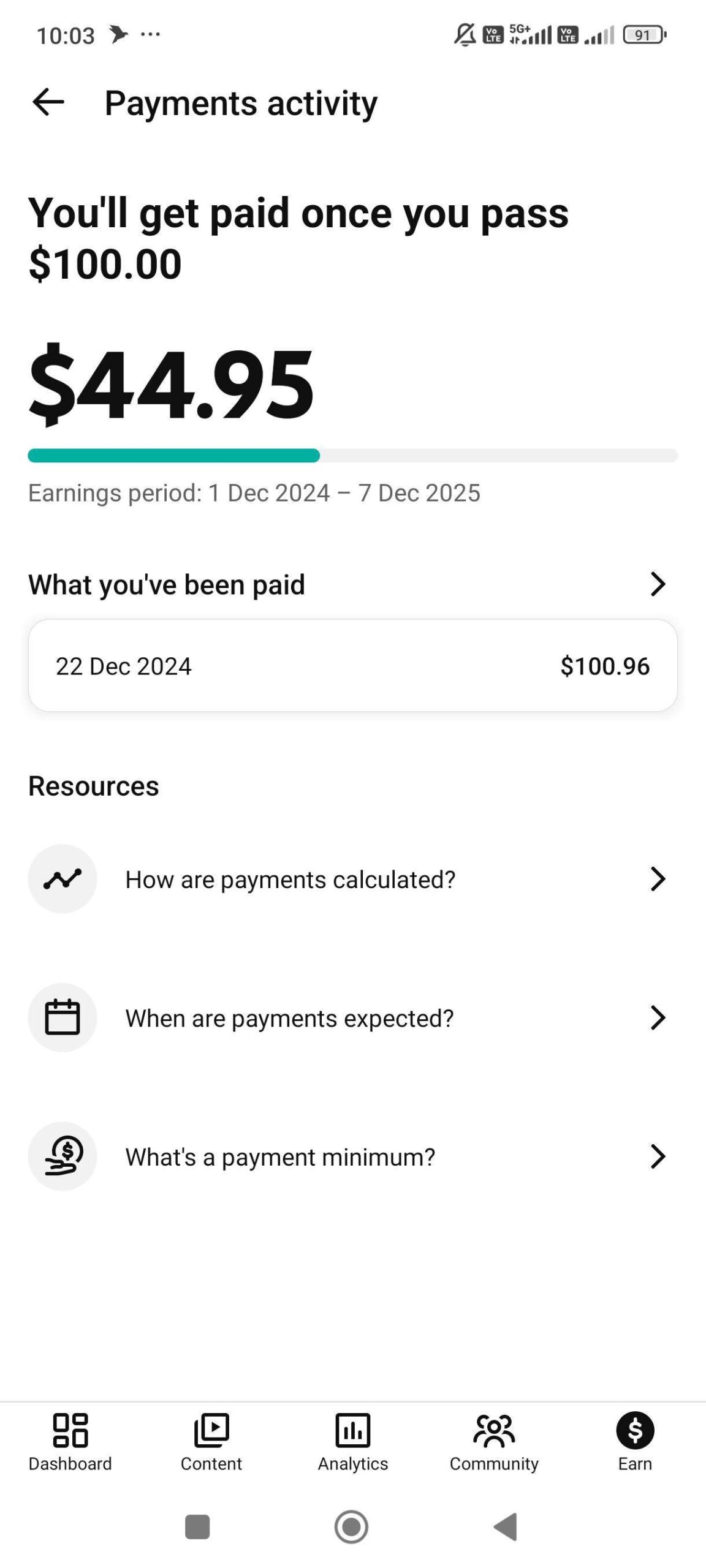Open What's a payment minimum?
The height and width of the screenshot is (1568, 706).
coord(352,1156)
